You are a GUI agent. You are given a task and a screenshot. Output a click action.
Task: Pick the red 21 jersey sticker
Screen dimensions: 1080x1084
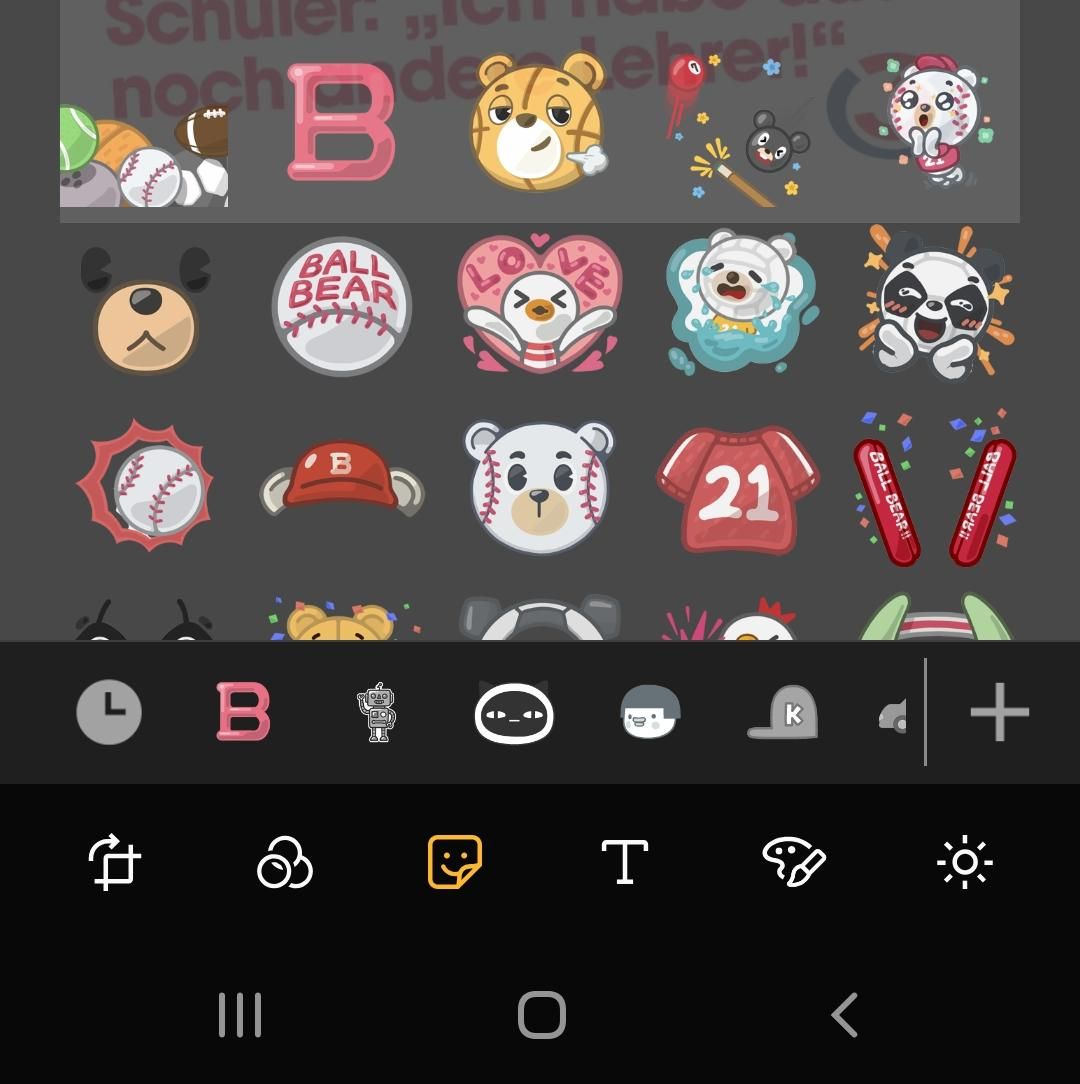[x=737, y=489]
